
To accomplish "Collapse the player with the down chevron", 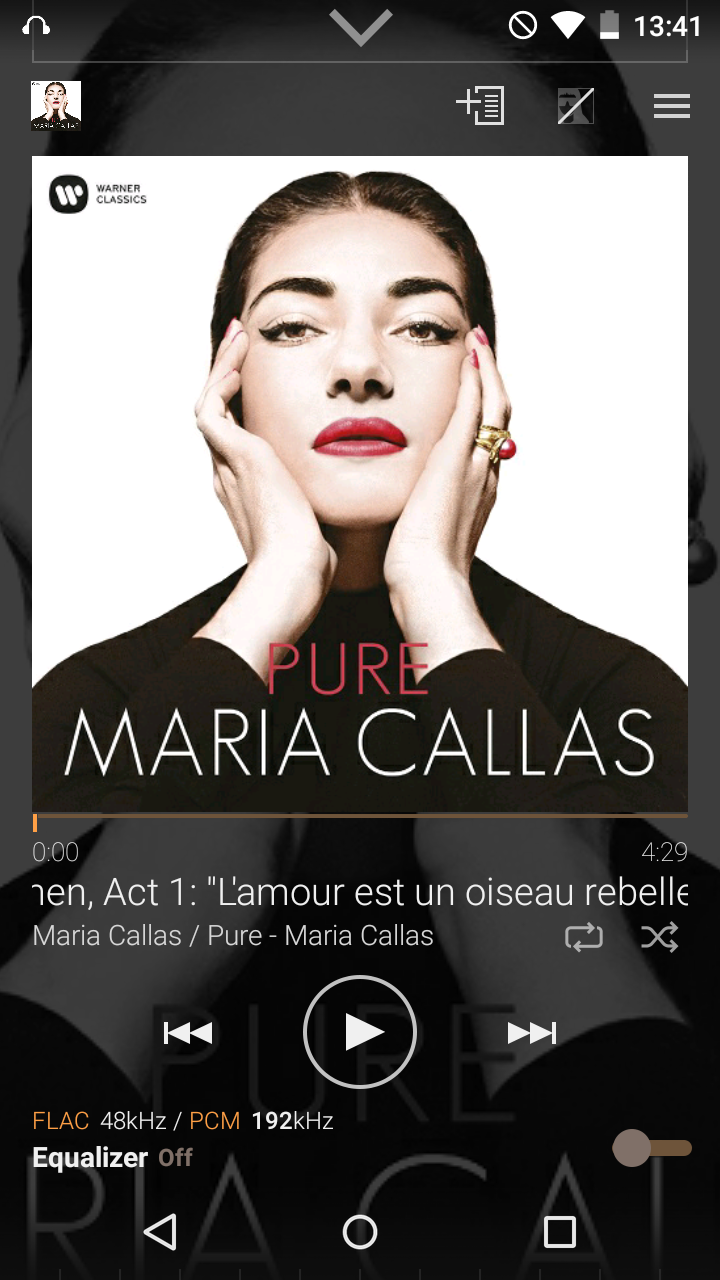I will pos(360,27).
